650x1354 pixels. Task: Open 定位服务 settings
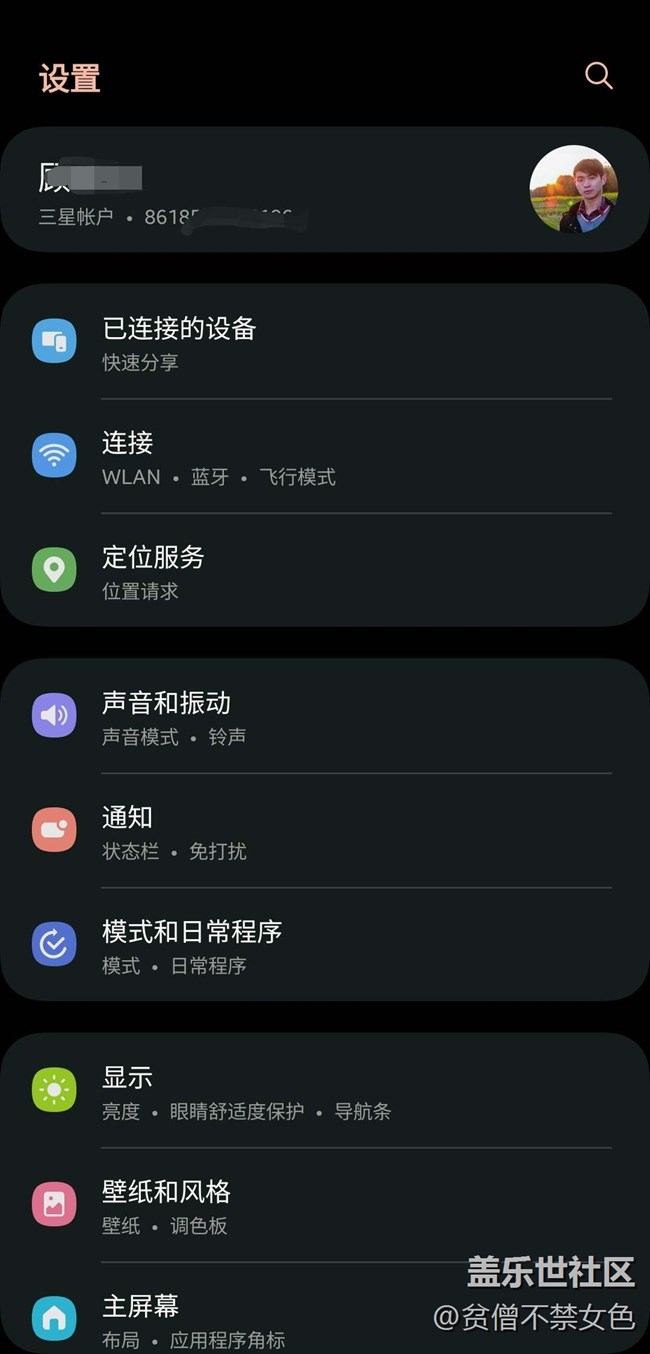(x=324, y=571)
